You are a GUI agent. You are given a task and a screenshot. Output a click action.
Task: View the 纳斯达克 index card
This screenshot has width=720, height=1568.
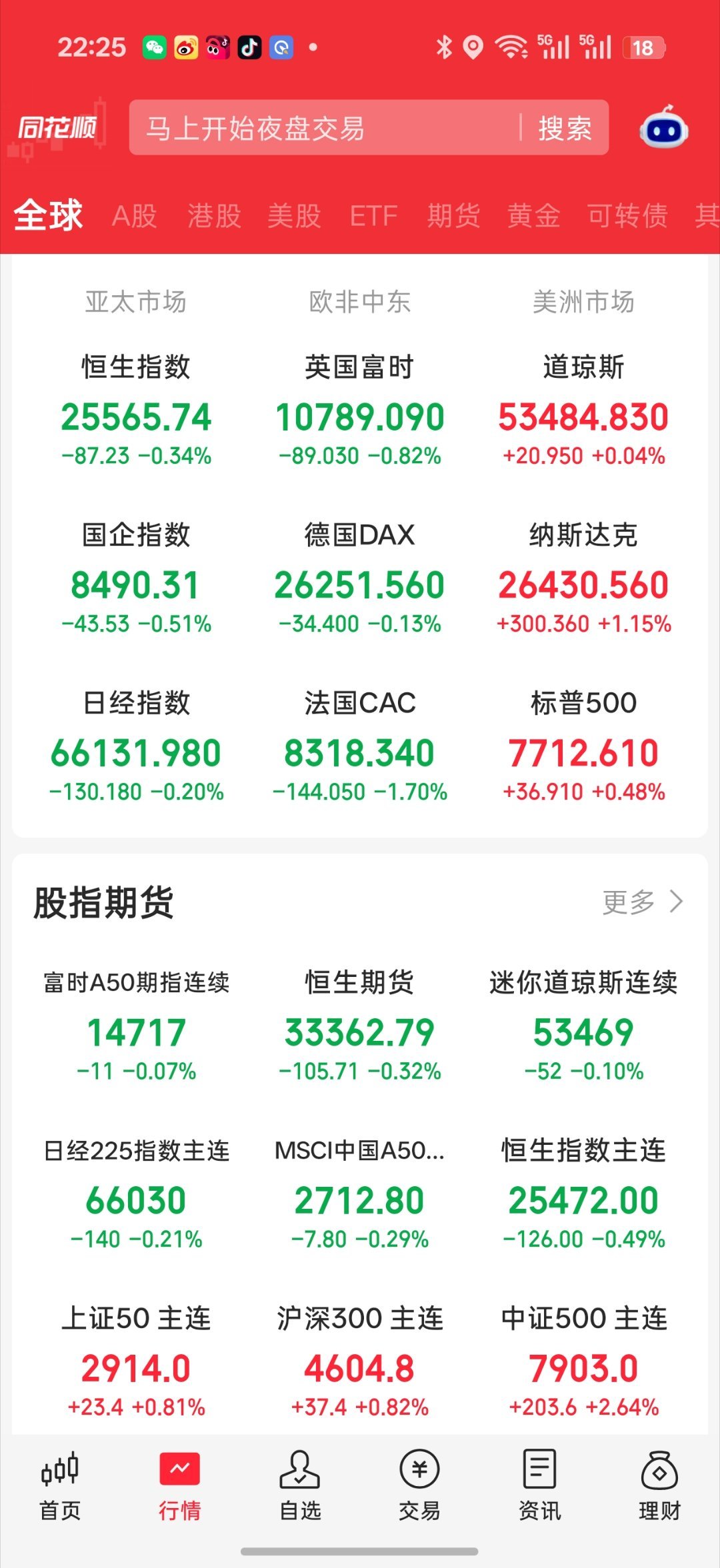(583, 578)
